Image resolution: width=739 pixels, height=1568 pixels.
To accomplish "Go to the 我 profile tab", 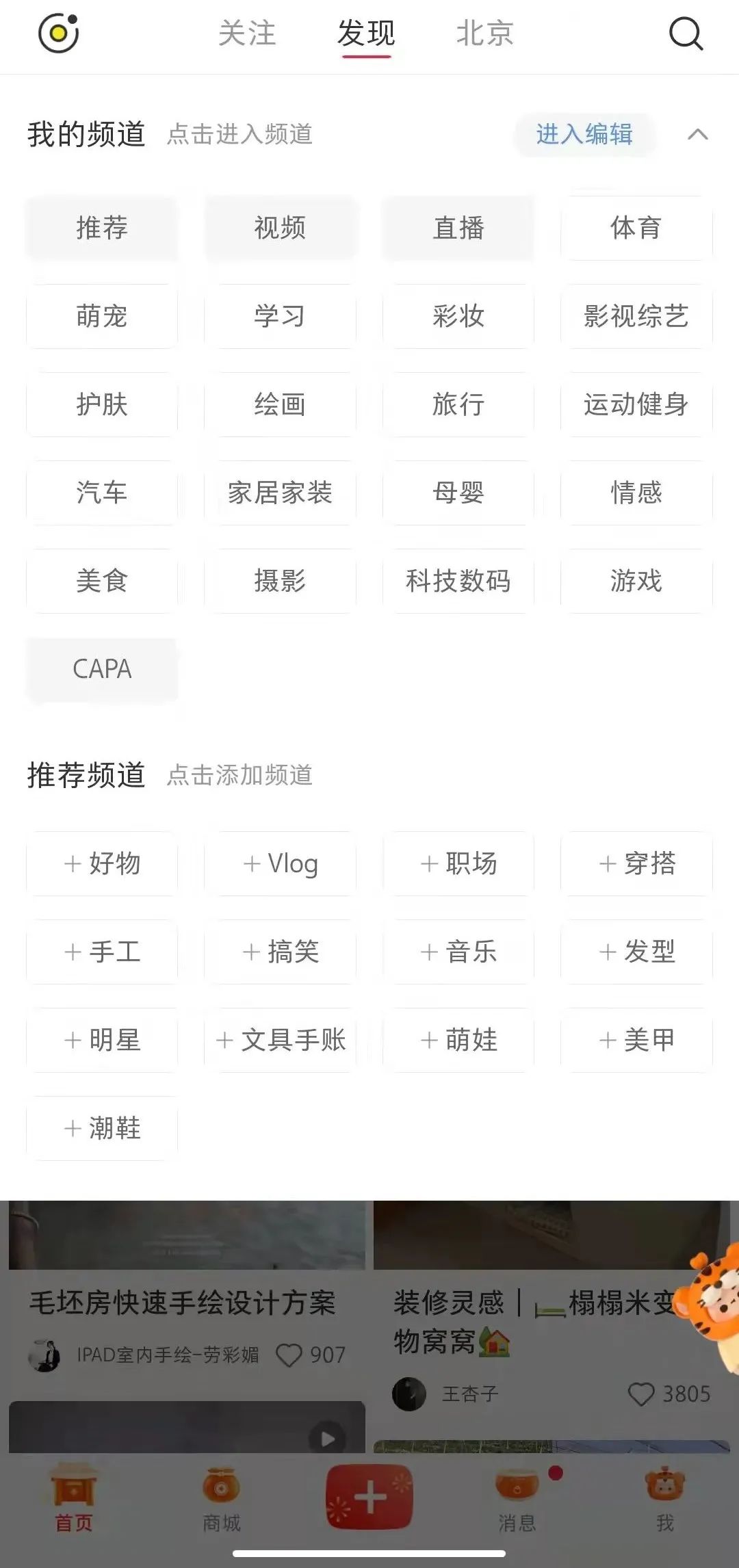I will (x=664, y=1498).
